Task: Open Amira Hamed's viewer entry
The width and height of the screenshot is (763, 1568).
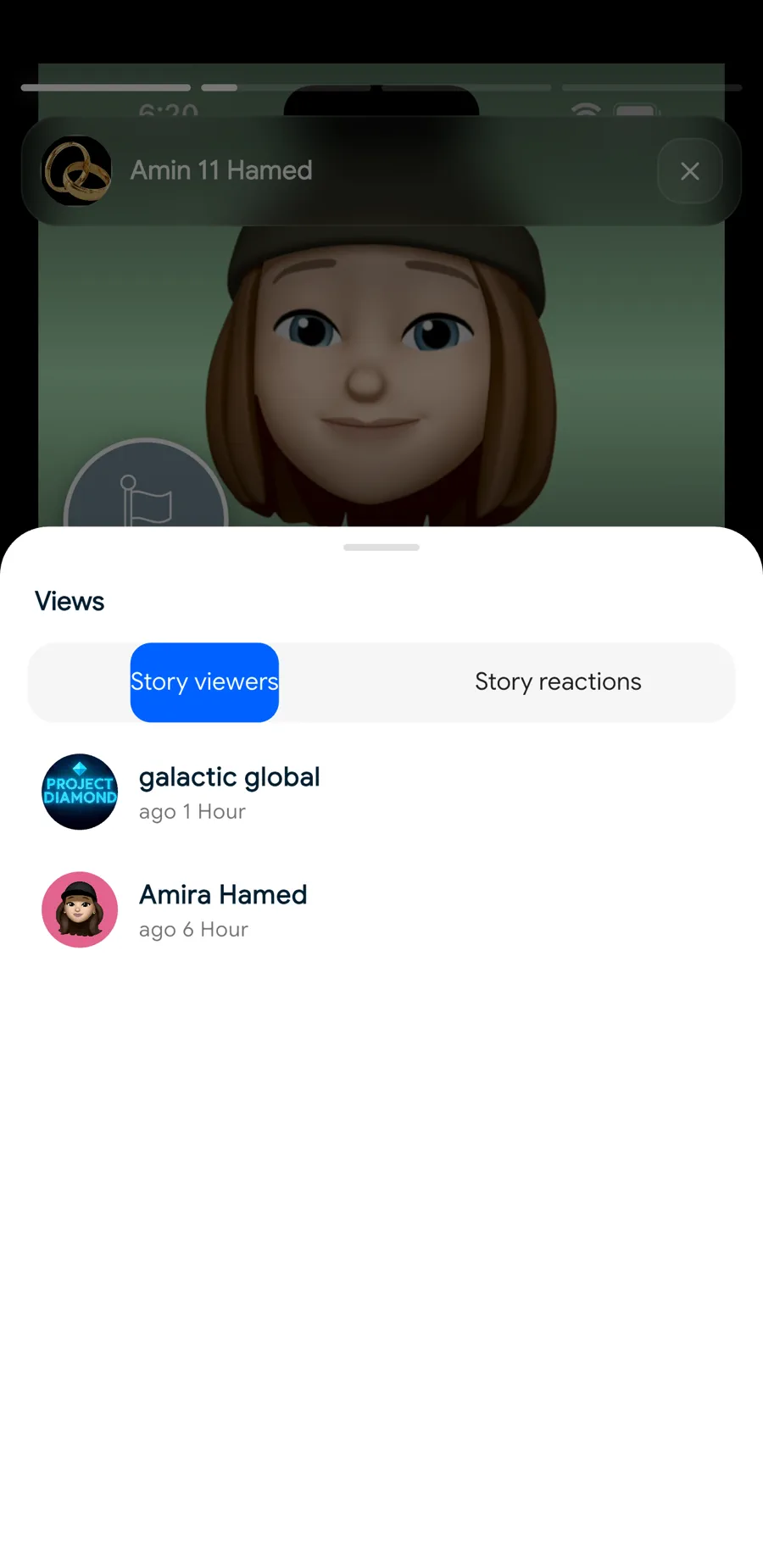Action: (x=223, y=909)
